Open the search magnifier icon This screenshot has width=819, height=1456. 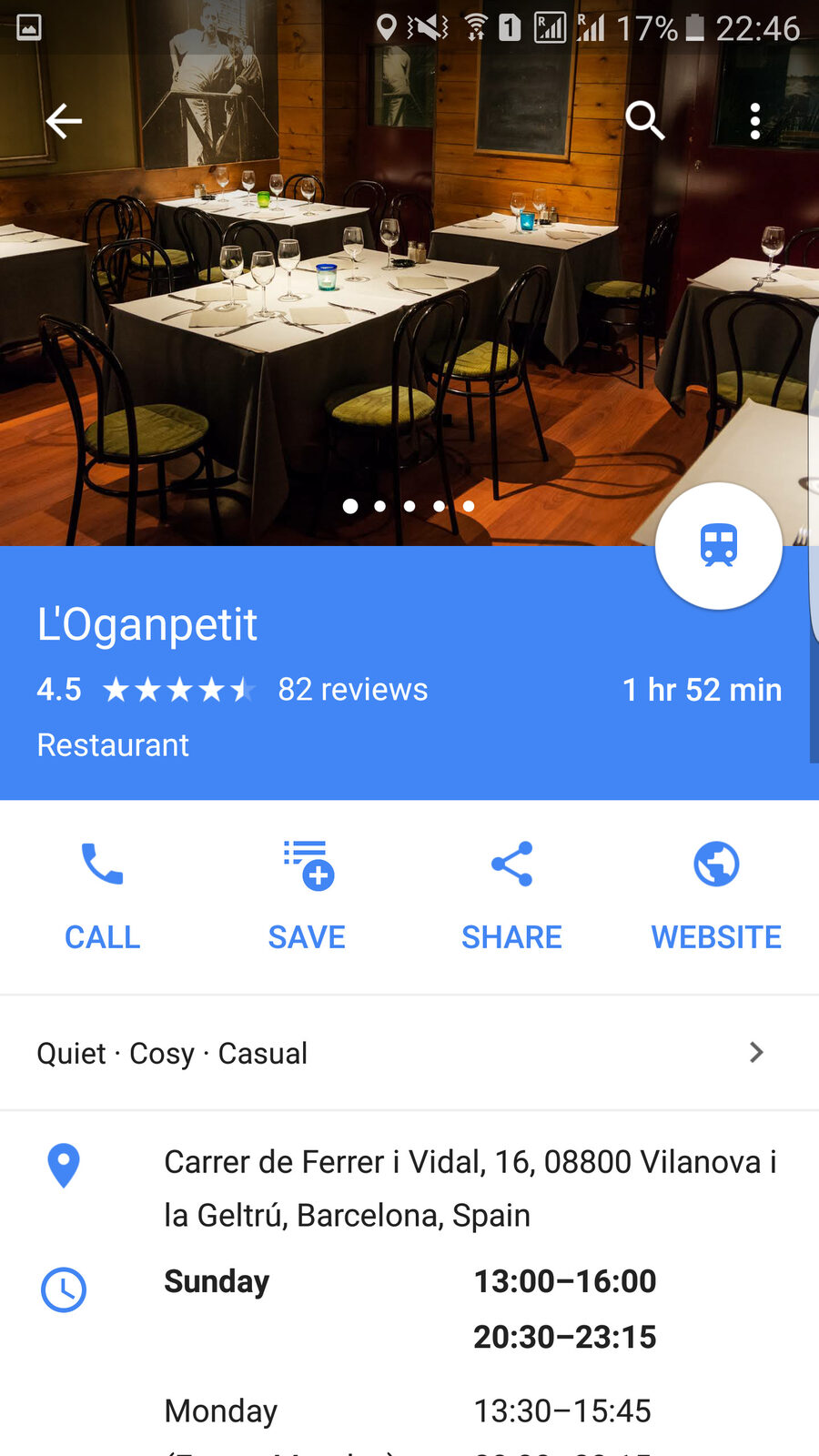(x=644, y=120)
